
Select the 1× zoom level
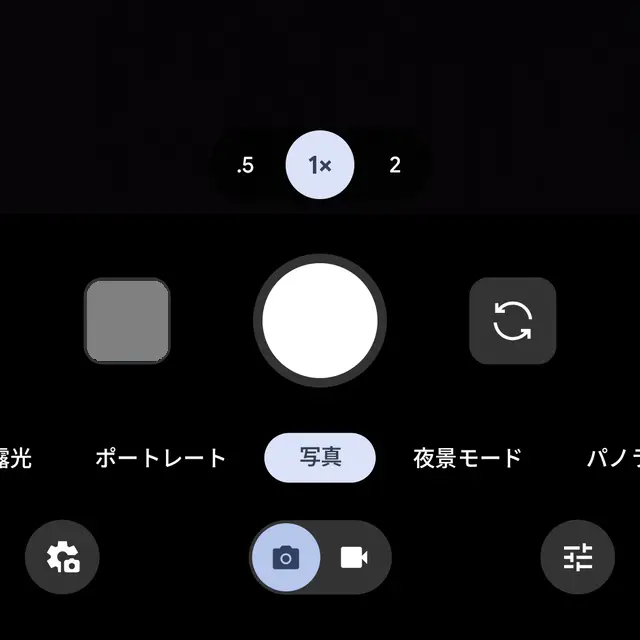[320, 166]
